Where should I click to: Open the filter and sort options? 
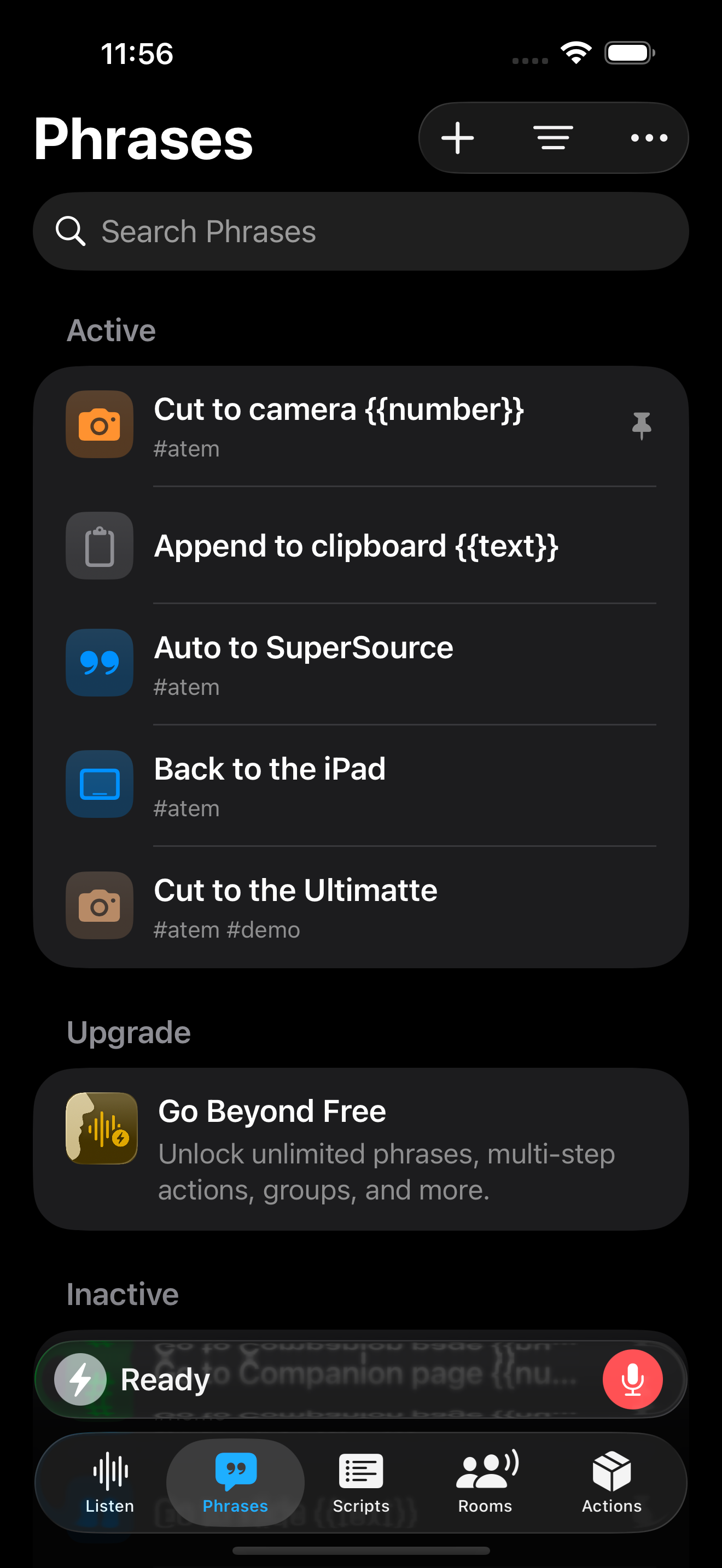click(553, 138)
